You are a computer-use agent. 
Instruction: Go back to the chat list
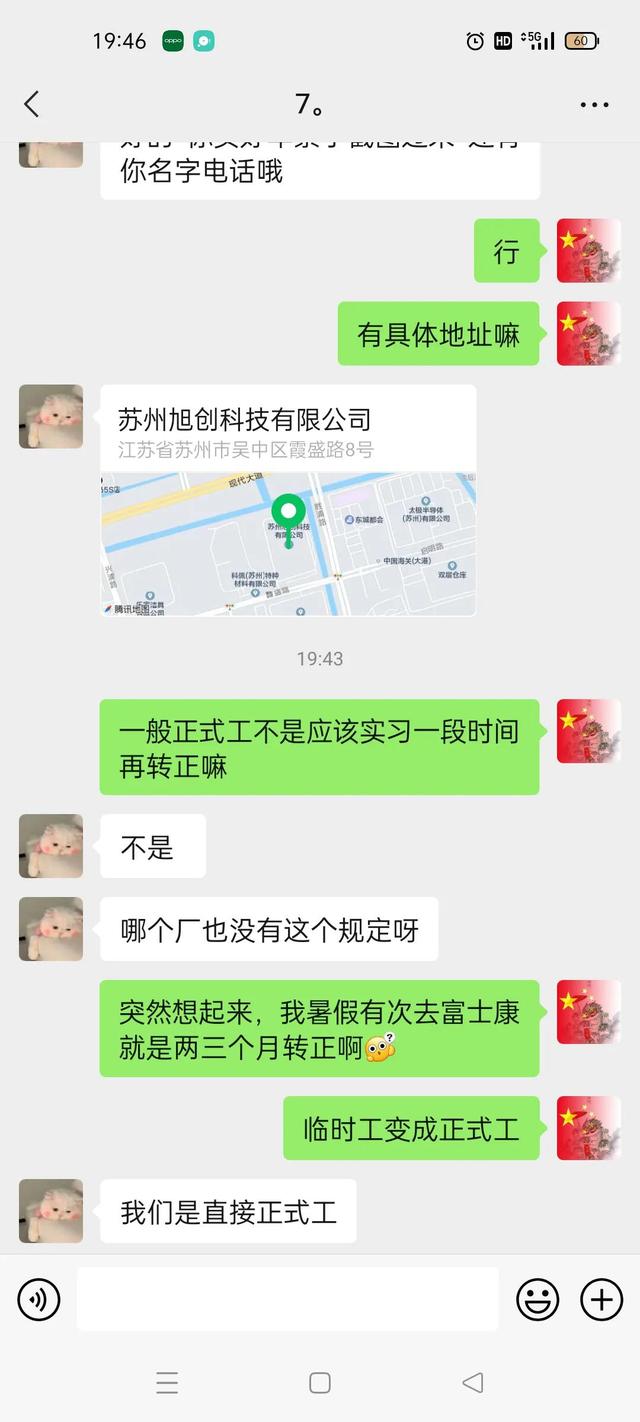(32, 104)
